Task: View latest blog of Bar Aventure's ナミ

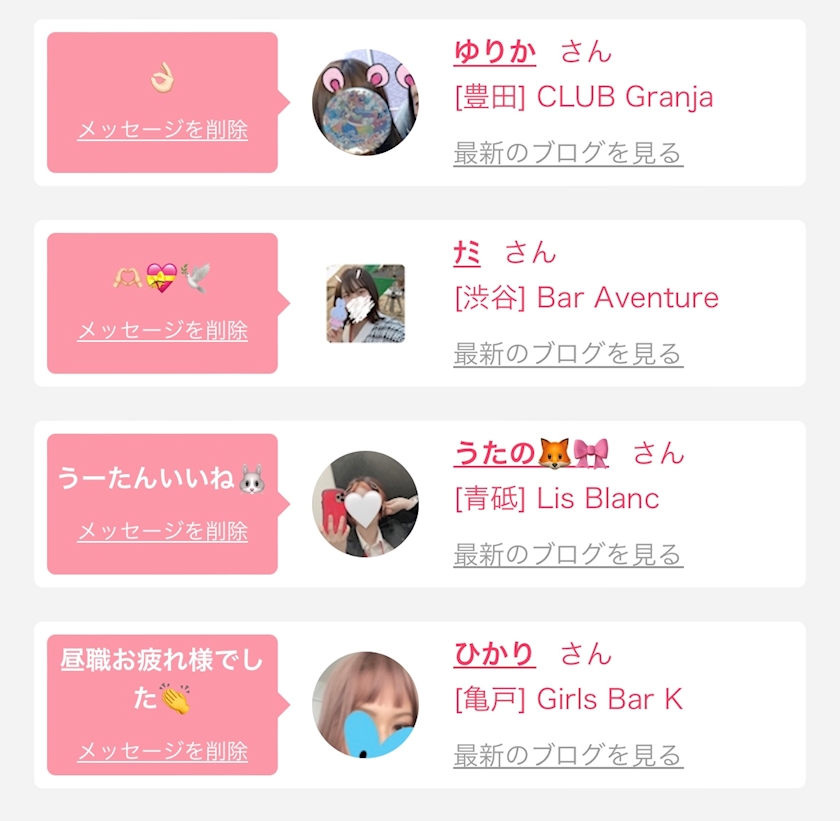Action: pyautogui.click(x=568, y=354)
